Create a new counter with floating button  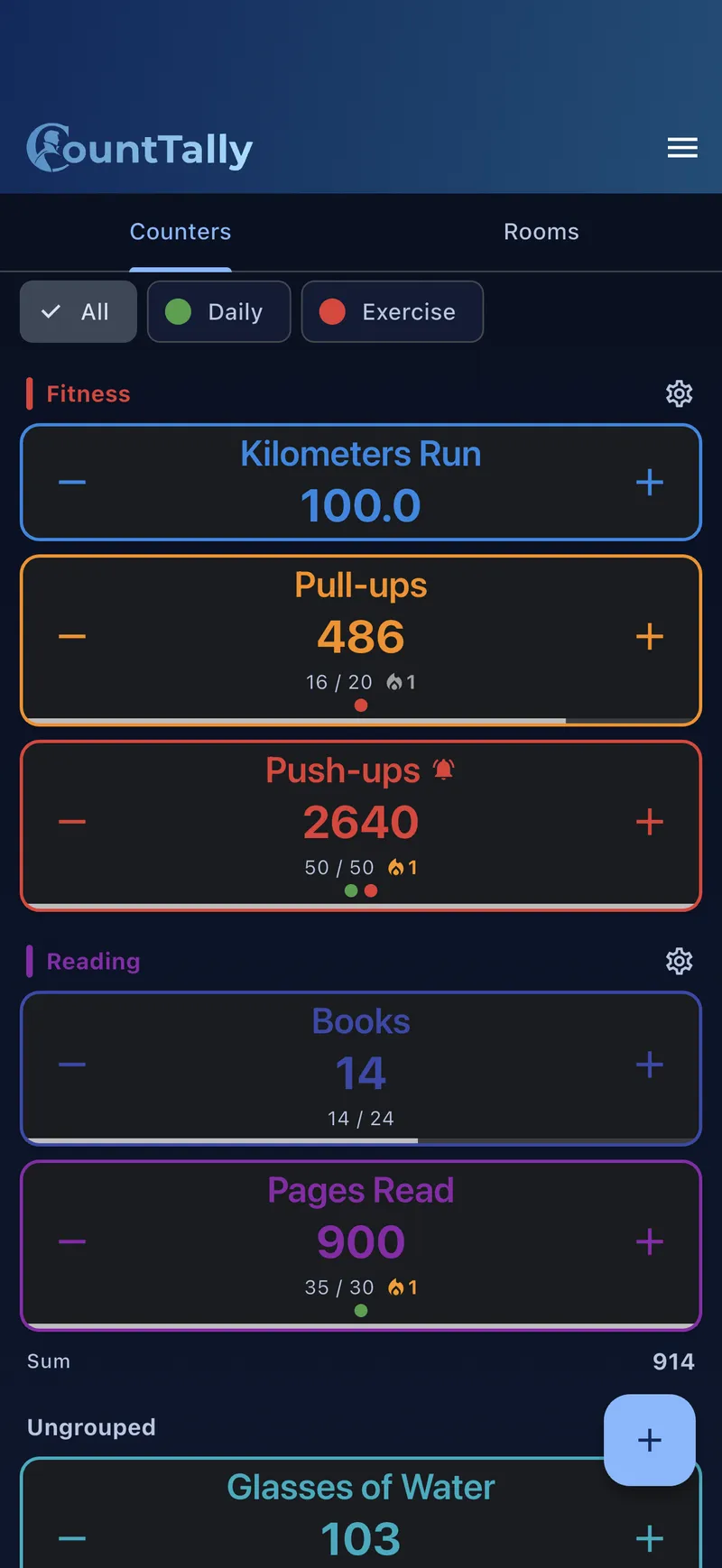[650, 1440]
